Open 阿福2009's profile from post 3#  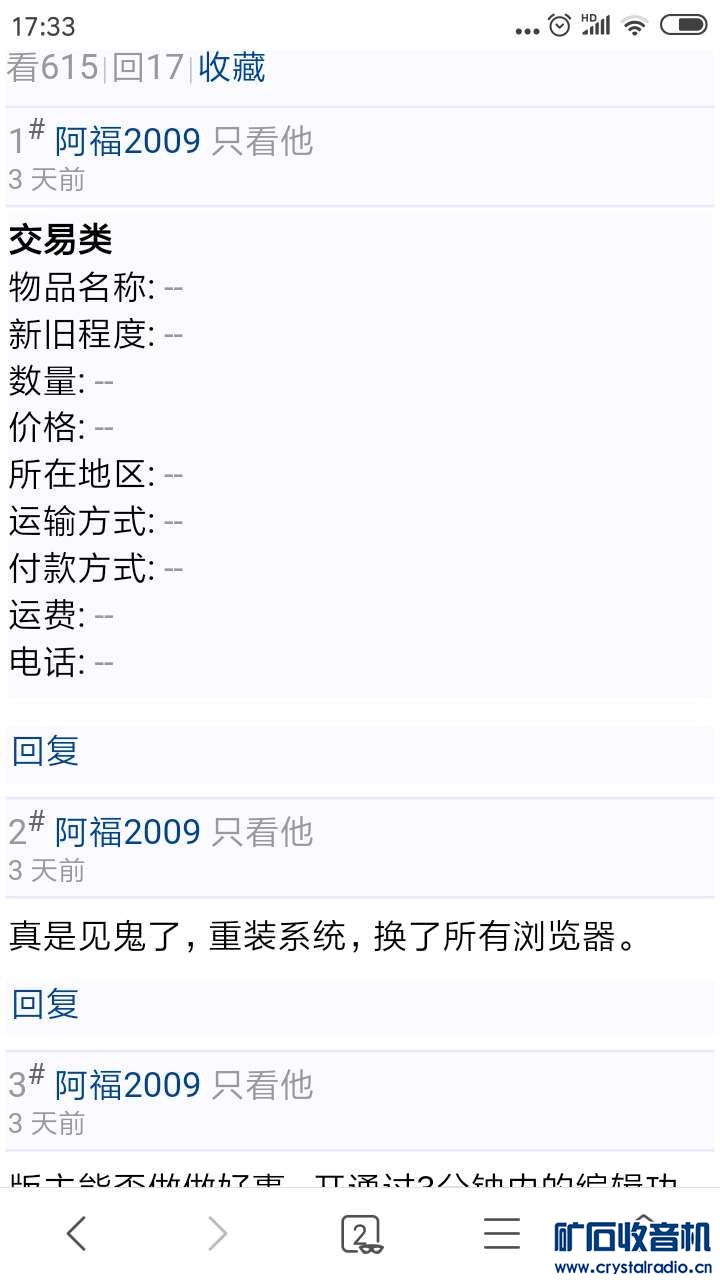tap(127, 1085)
